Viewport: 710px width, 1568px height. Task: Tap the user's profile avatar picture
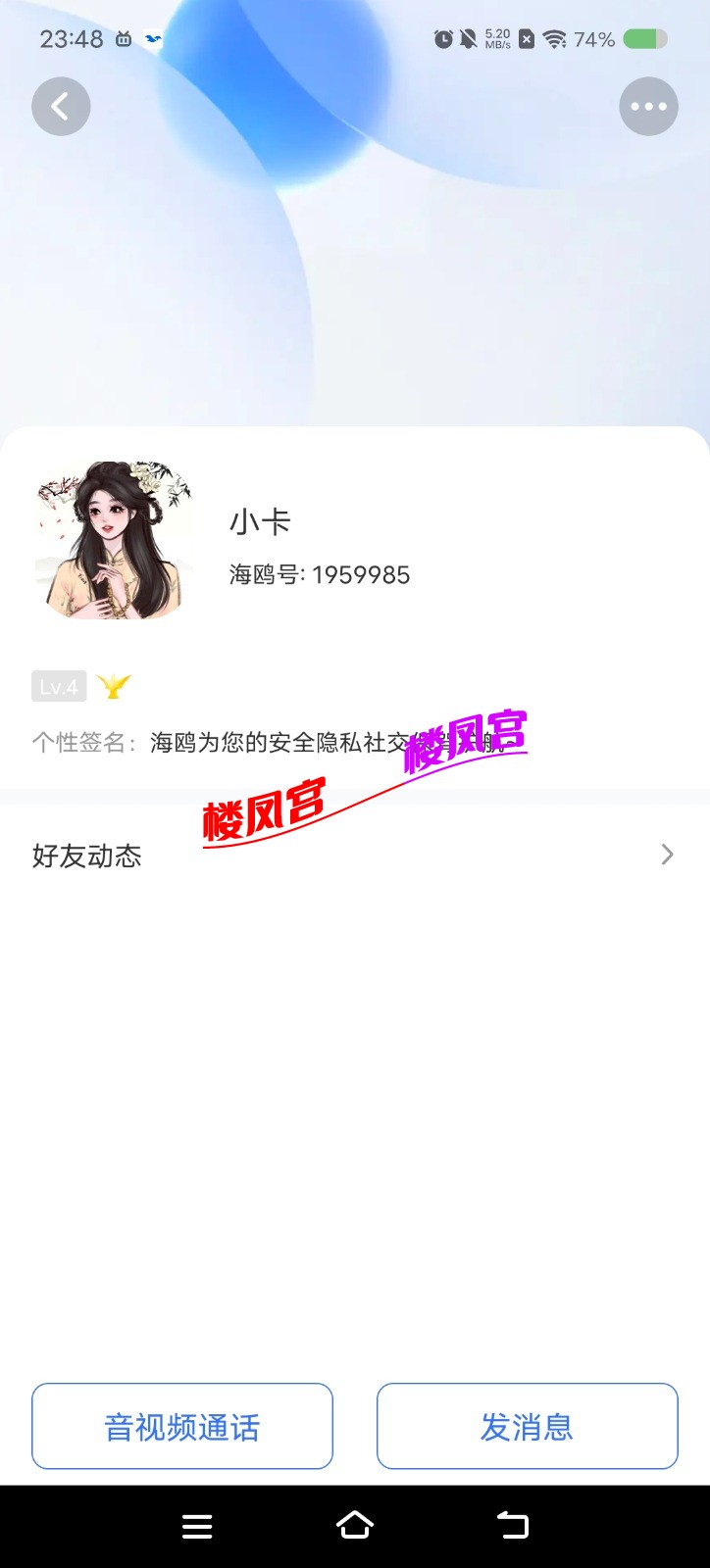pos(113,538)
